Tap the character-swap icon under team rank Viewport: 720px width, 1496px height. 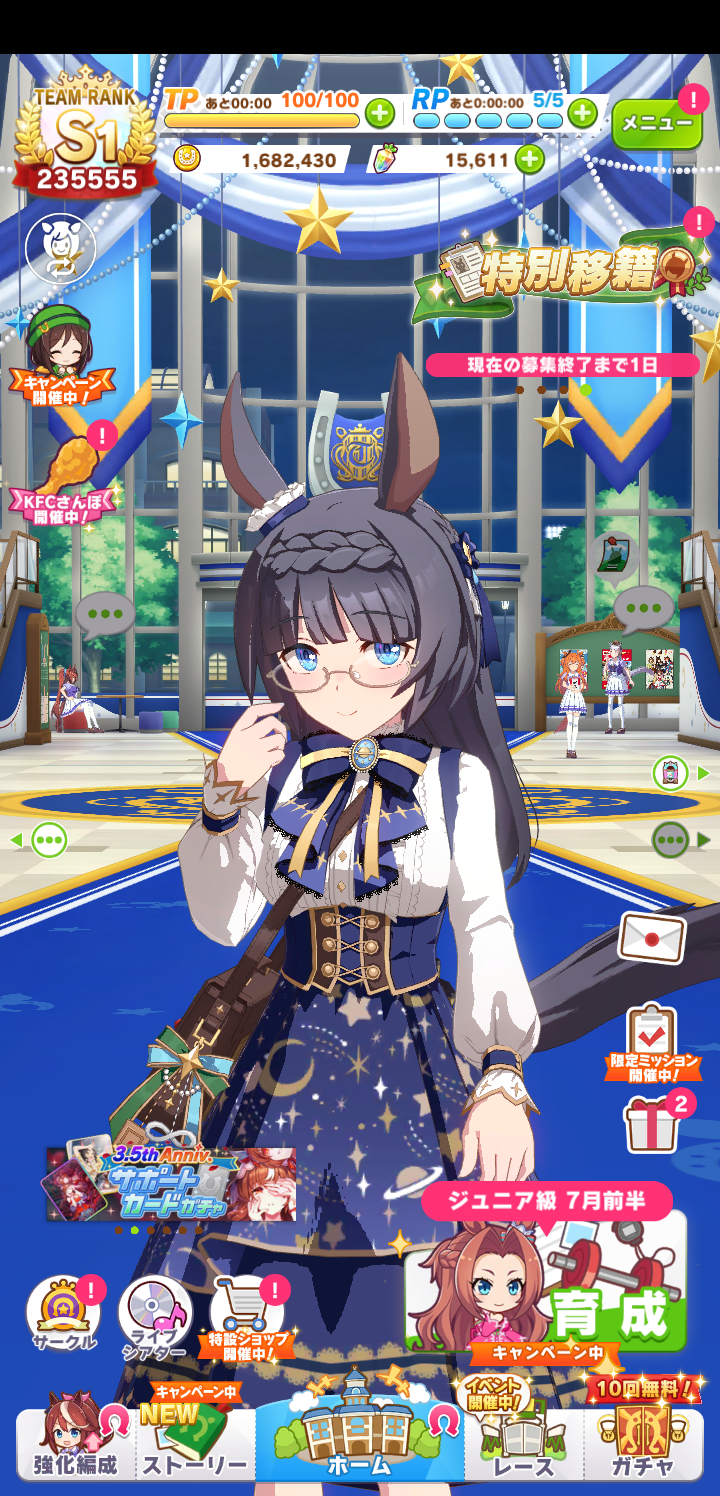click(x=60, y=248)
